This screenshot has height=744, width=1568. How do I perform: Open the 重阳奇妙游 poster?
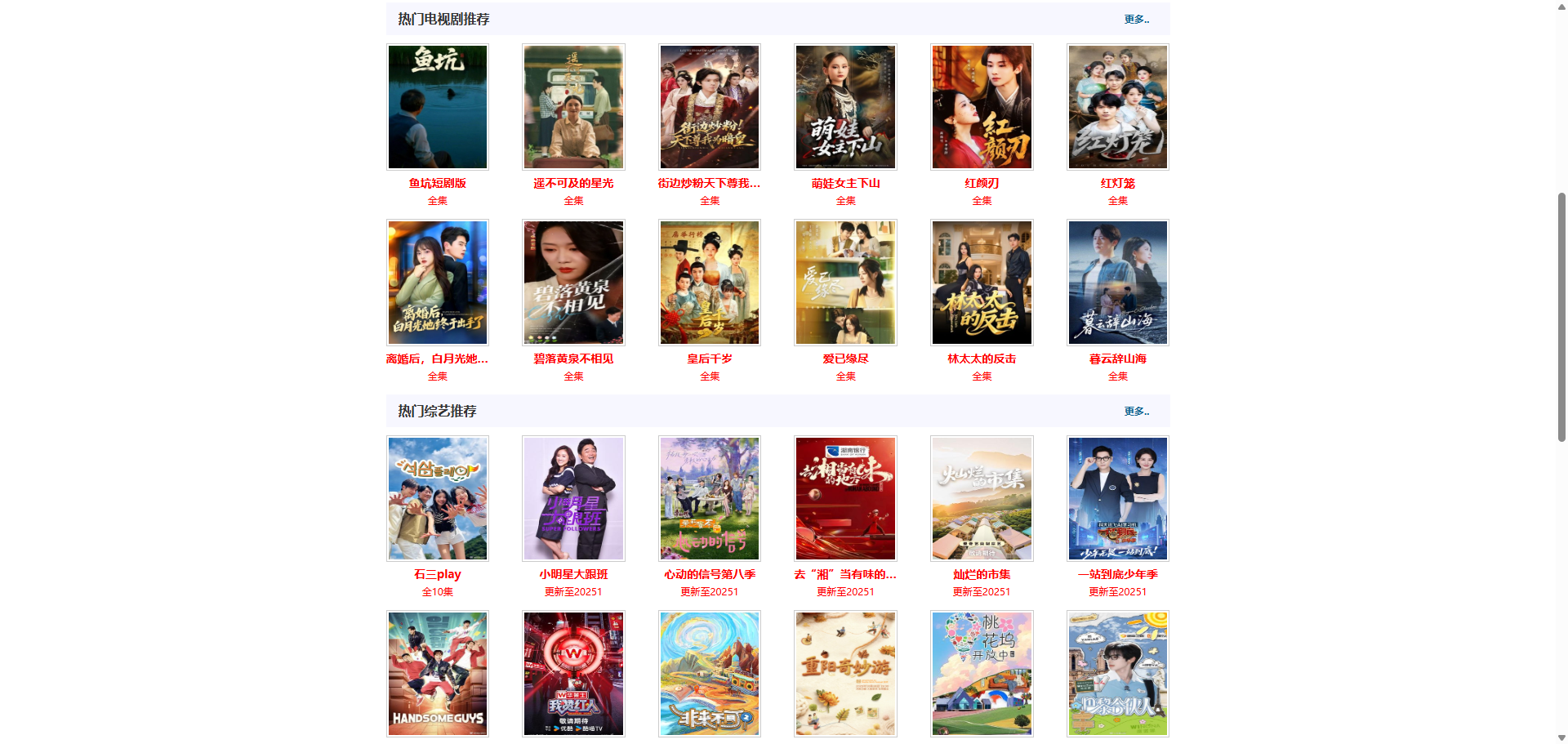pyautogui.click(x=845, y=674)
